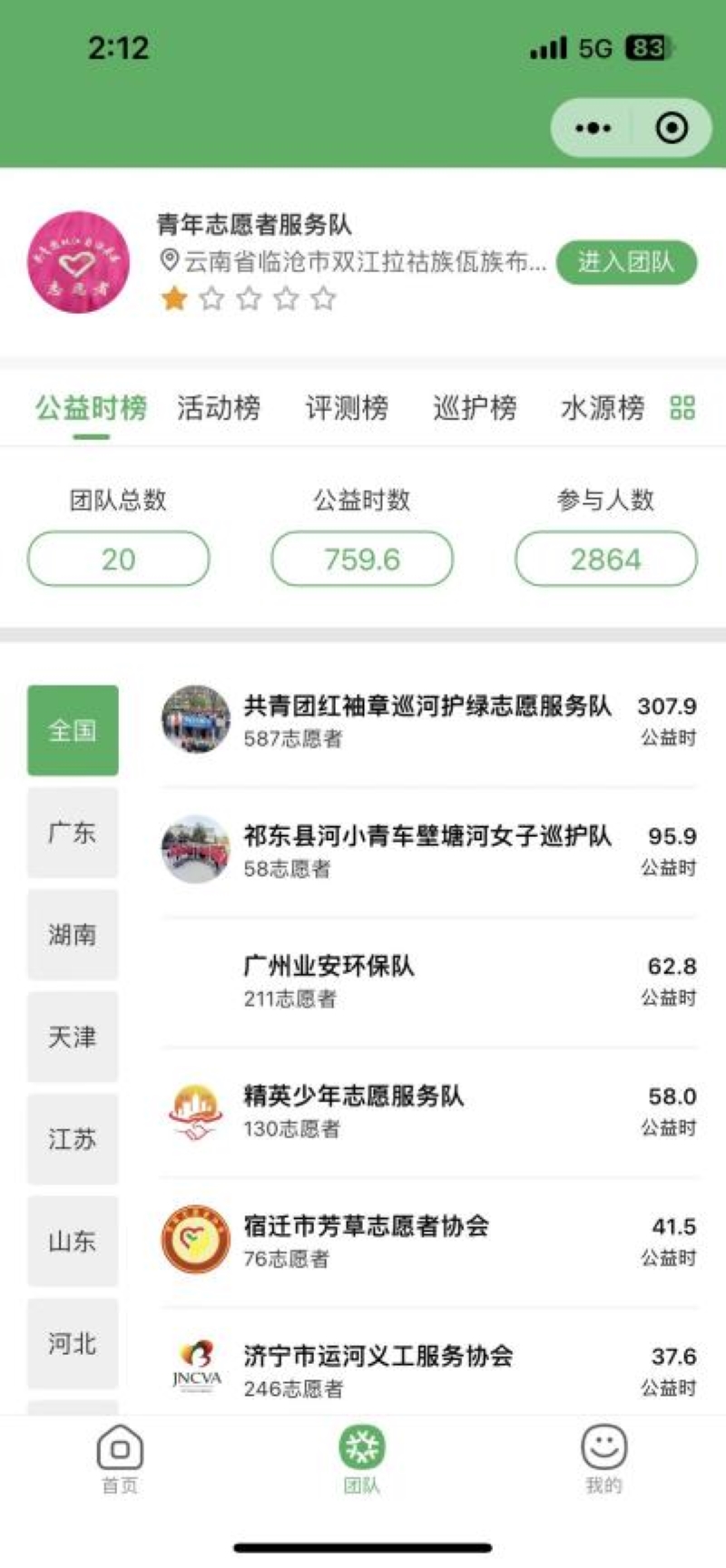Show teams from 山东
Viewport: 726px width, 1568px height.
73,1242
